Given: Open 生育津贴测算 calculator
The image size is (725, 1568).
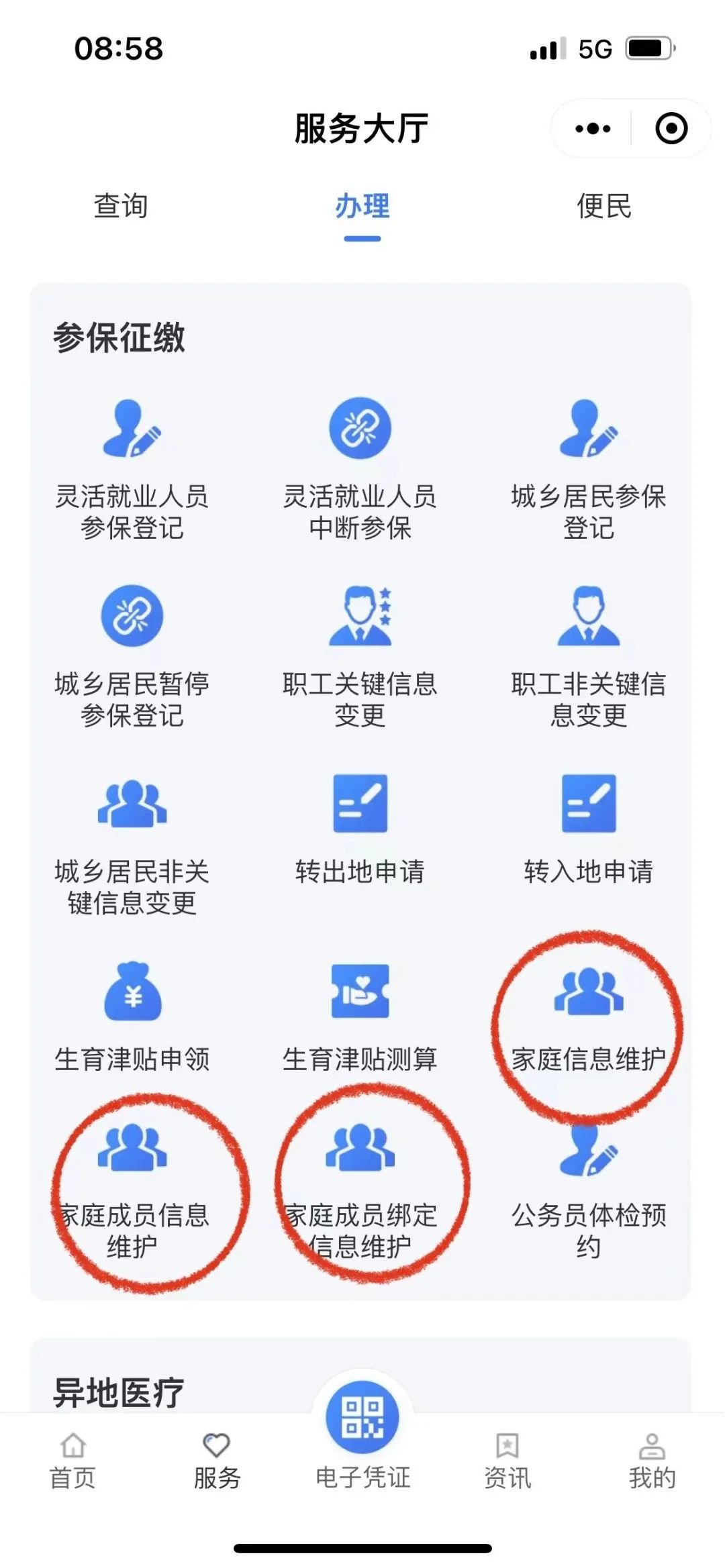Looking at the screenshot, I should point(360,1020).
